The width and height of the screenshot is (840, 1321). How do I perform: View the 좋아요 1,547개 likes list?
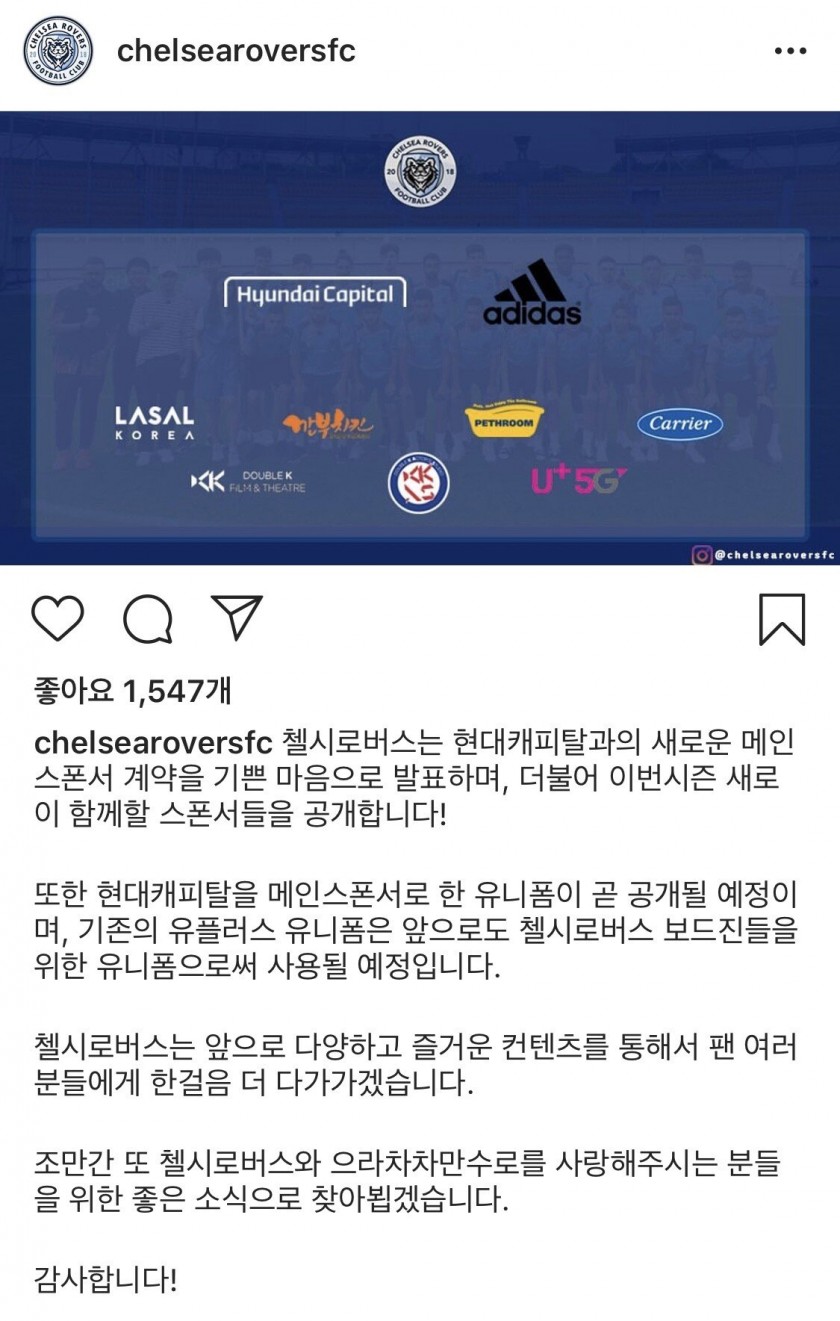(x=133, y=691)
